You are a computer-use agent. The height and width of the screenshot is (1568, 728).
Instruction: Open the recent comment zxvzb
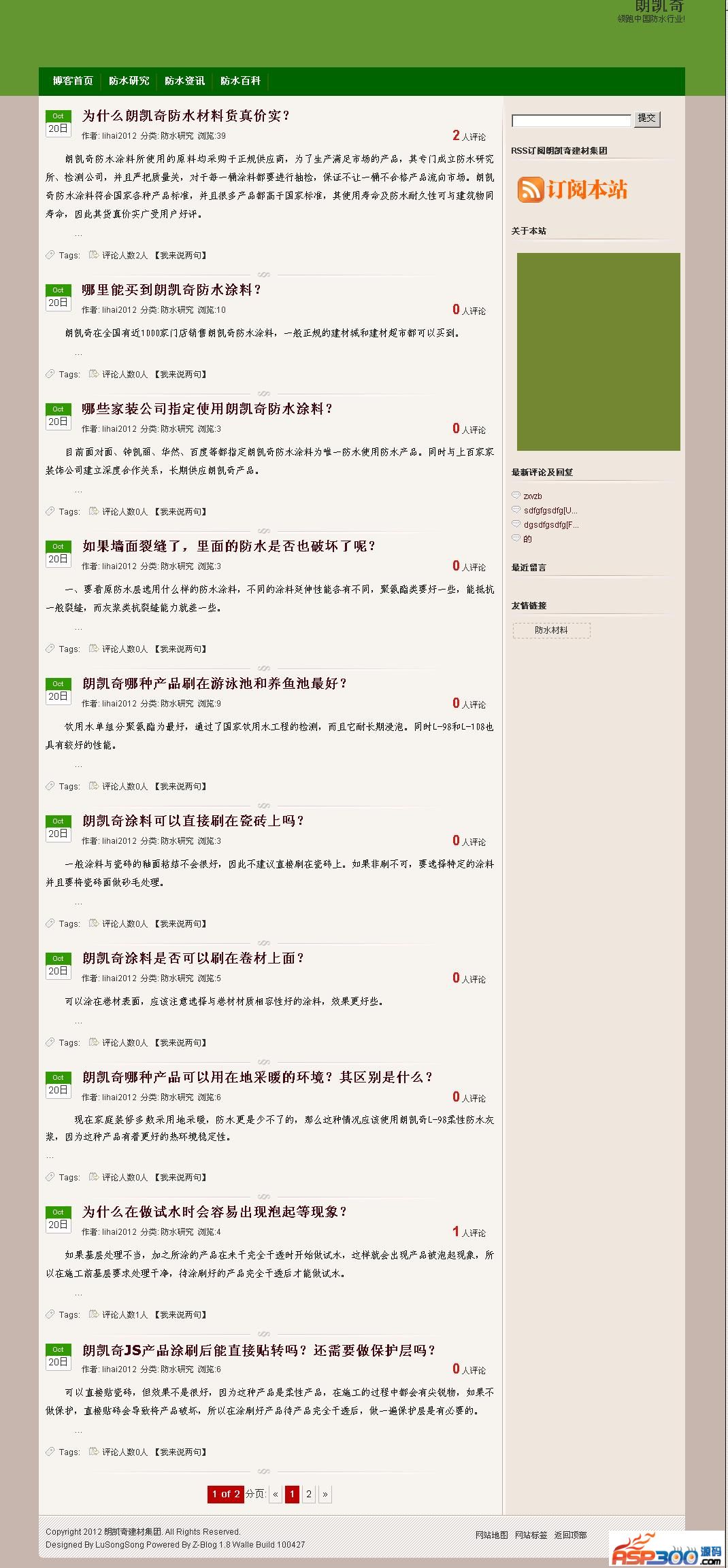pyautogui.click(x=533, y=496)
